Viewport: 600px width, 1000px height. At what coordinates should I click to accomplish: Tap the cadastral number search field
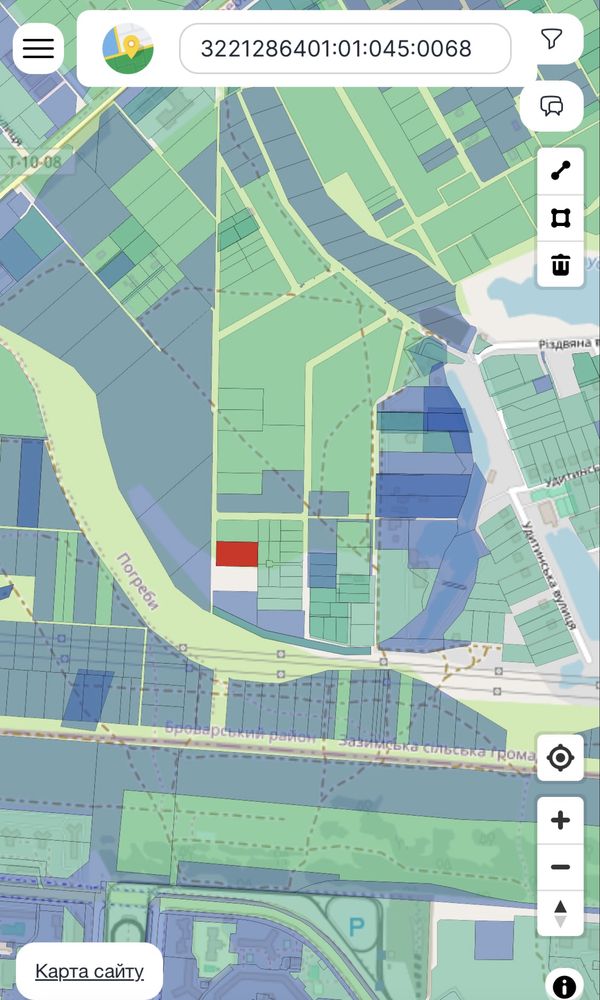coord(345,48)
